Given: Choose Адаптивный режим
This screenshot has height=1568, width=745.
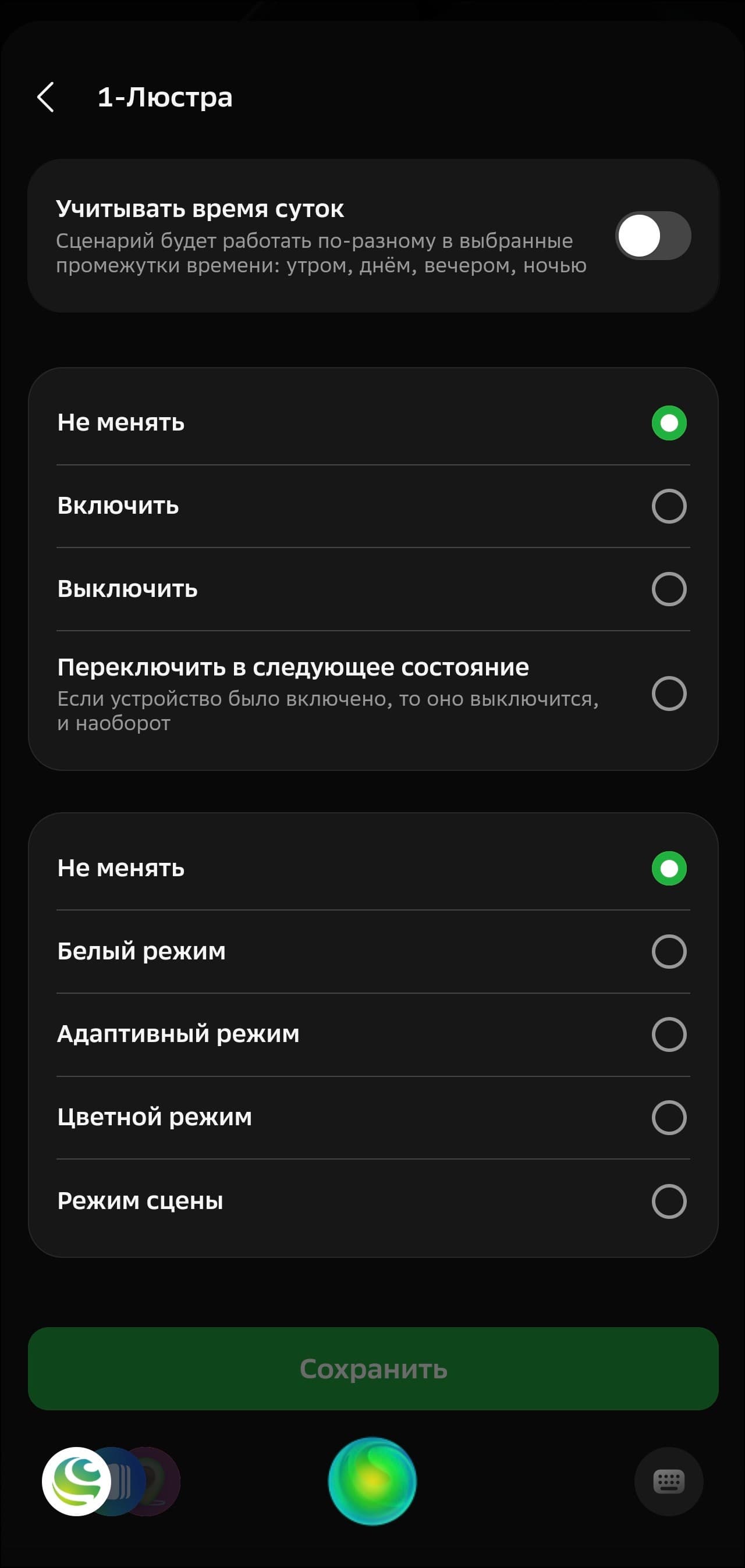Looking at the screenshot, I should (668, 1034).
